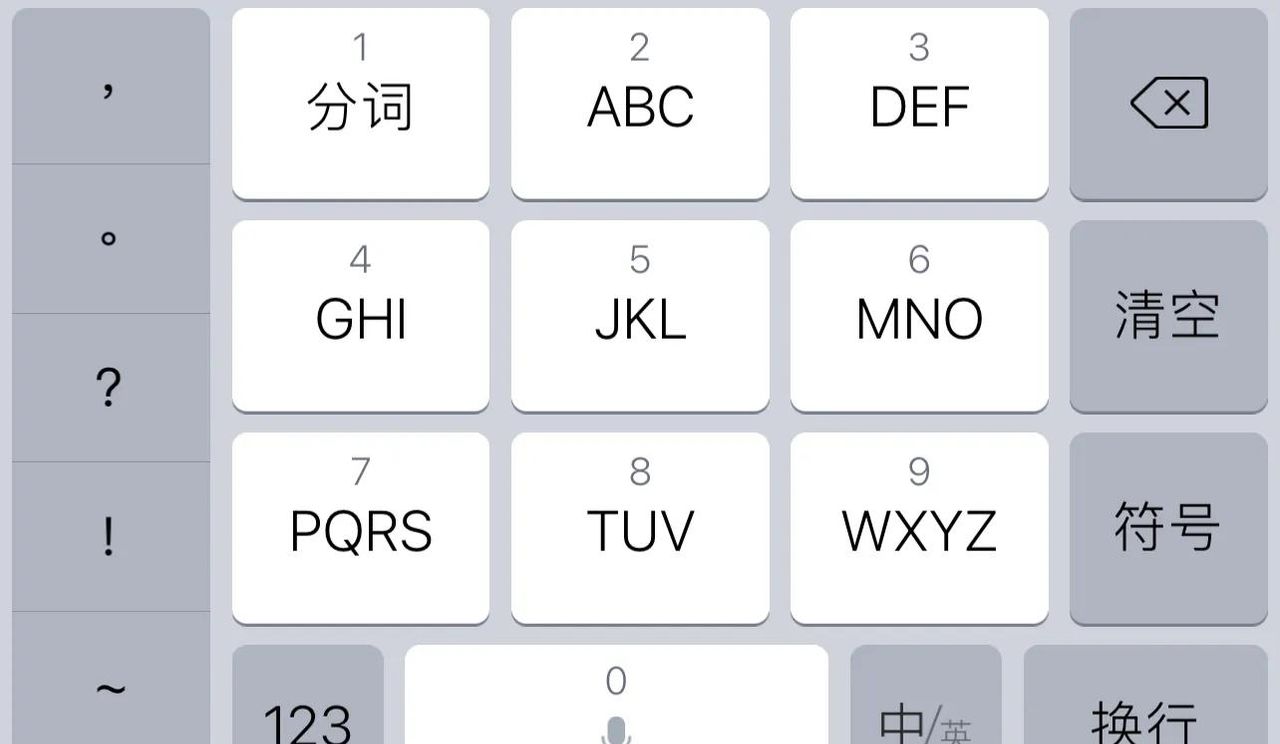Tap the JKL key
Viewport: 1280px width, 744px height.
coord(640,316)
